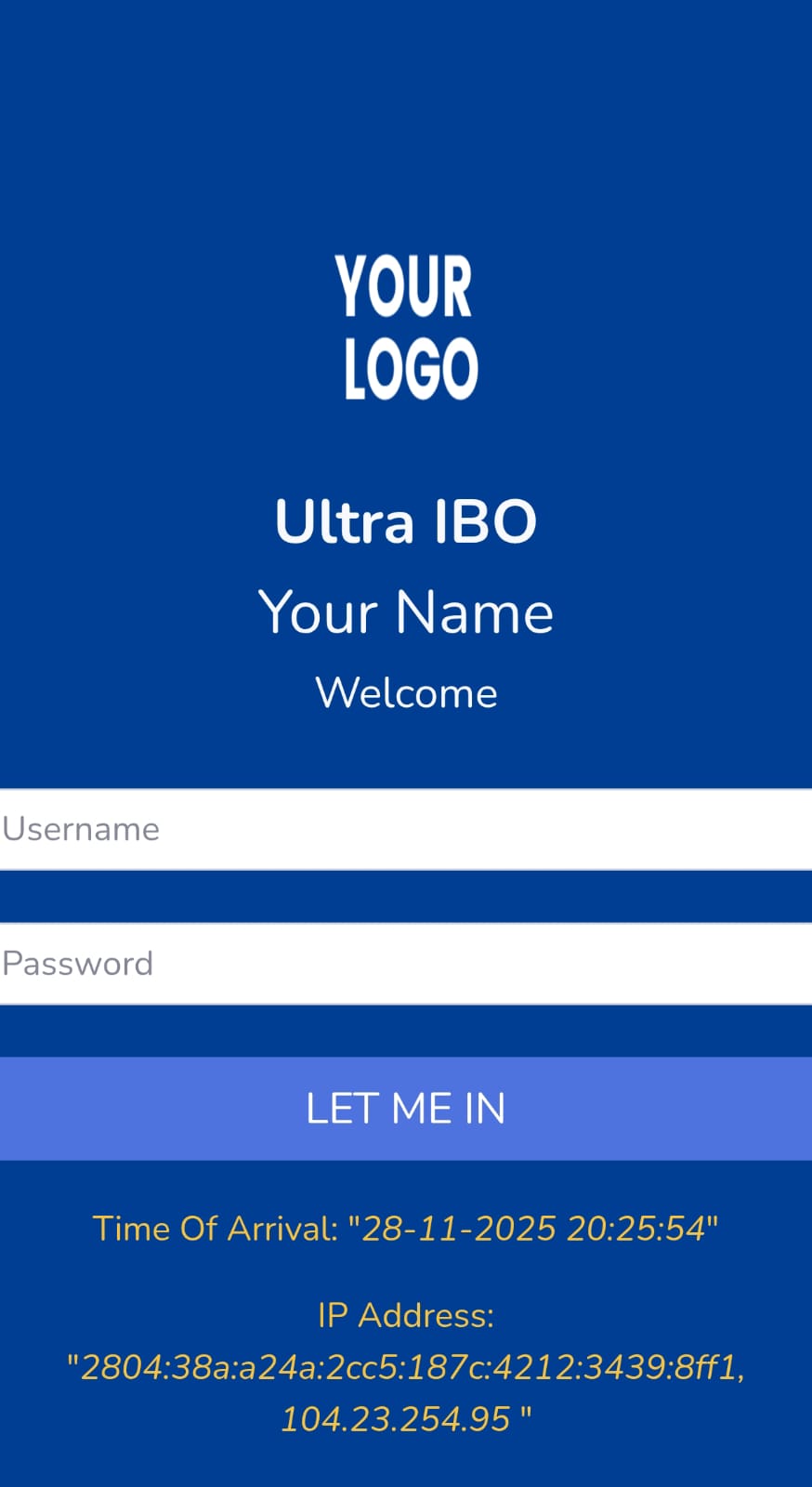Screen dimensions: 812x1487
Task: Tap the LET ME IN button
Action: tap(406, 1109)
